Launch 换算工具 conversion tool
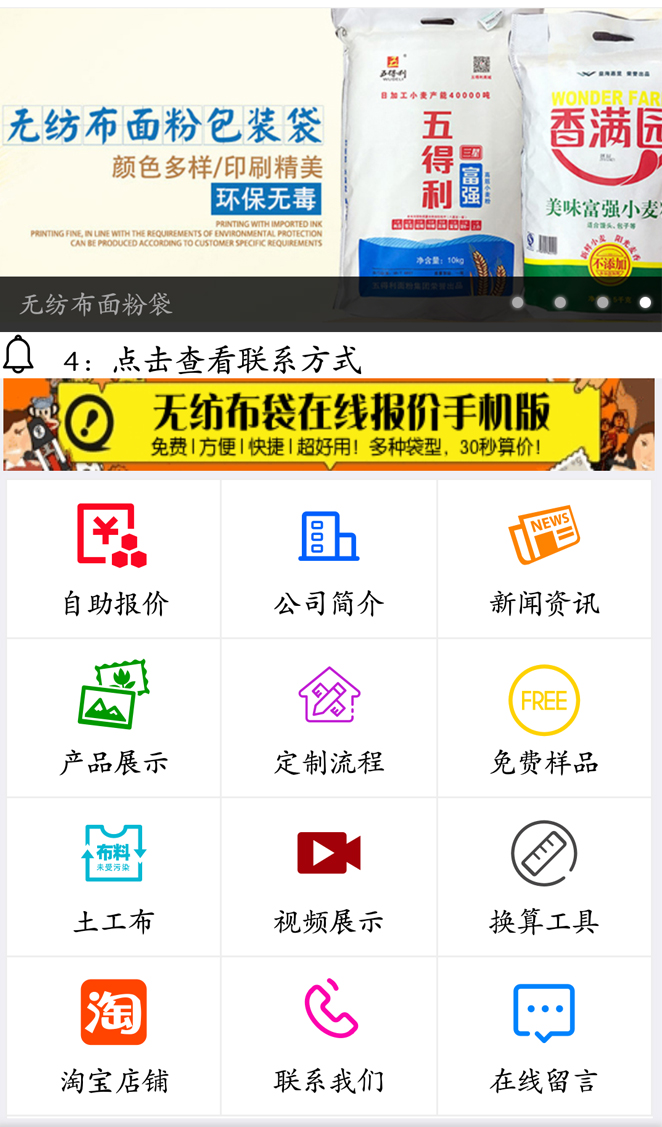This screenshot has height=1127, width=662. tap(544, 877)
